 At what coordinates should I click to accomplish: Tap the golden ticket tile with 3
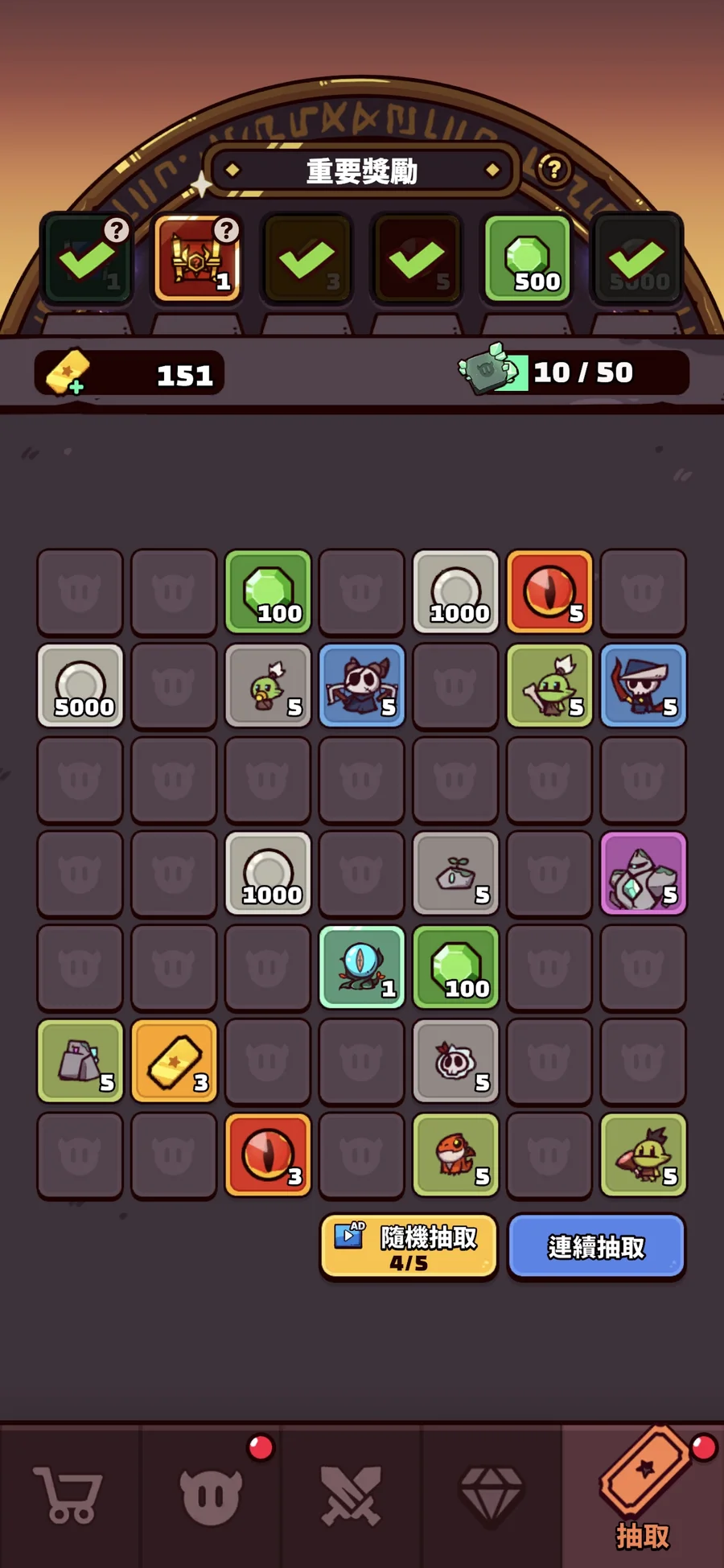pyautogui.click(x=174, y=1061)
